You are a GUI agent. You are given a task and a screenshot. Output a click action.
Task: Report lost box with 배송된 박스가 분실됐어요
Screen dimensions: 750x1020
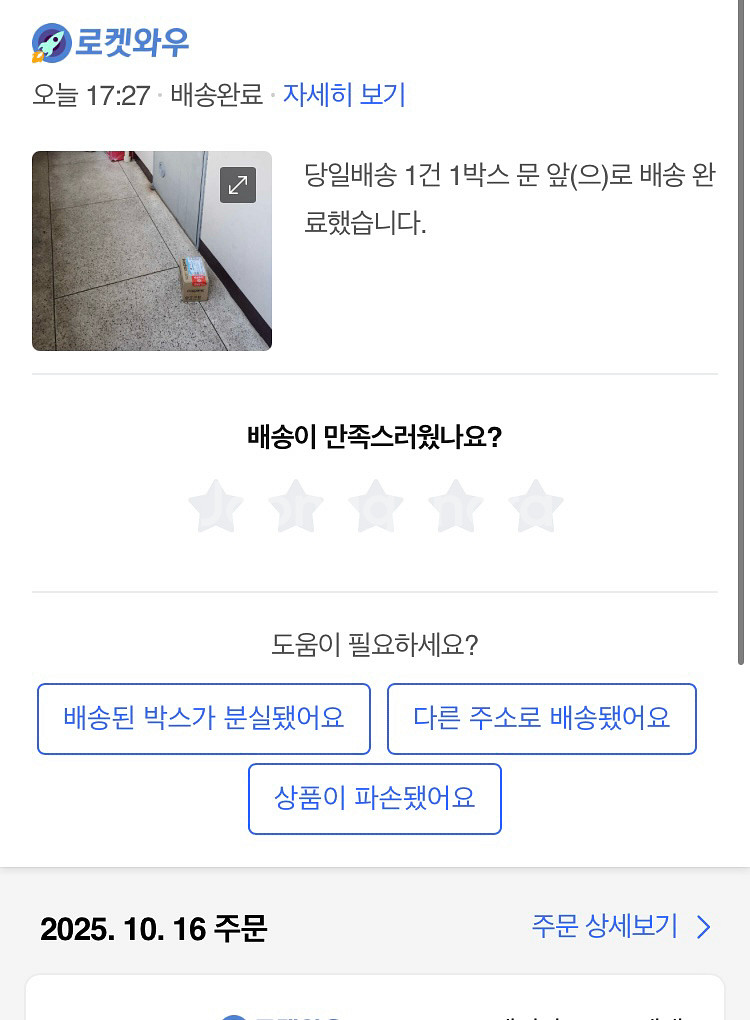pos(204,718)
